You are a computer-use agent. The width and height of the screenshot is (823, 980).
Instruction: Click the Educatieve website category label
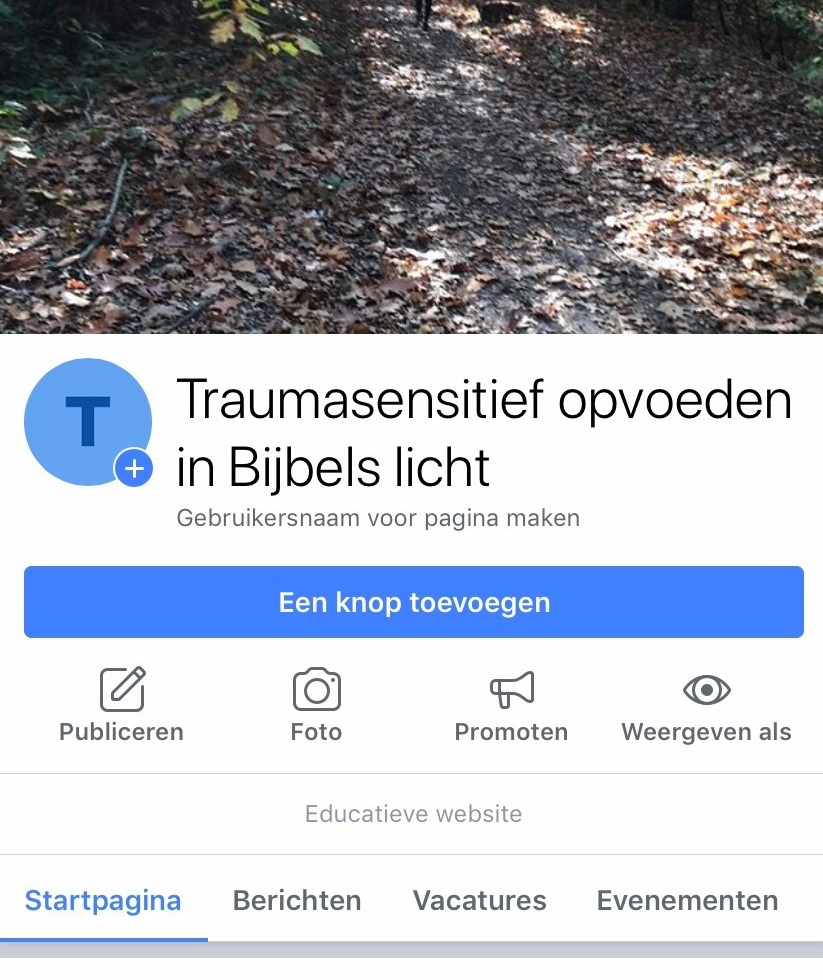412,813
